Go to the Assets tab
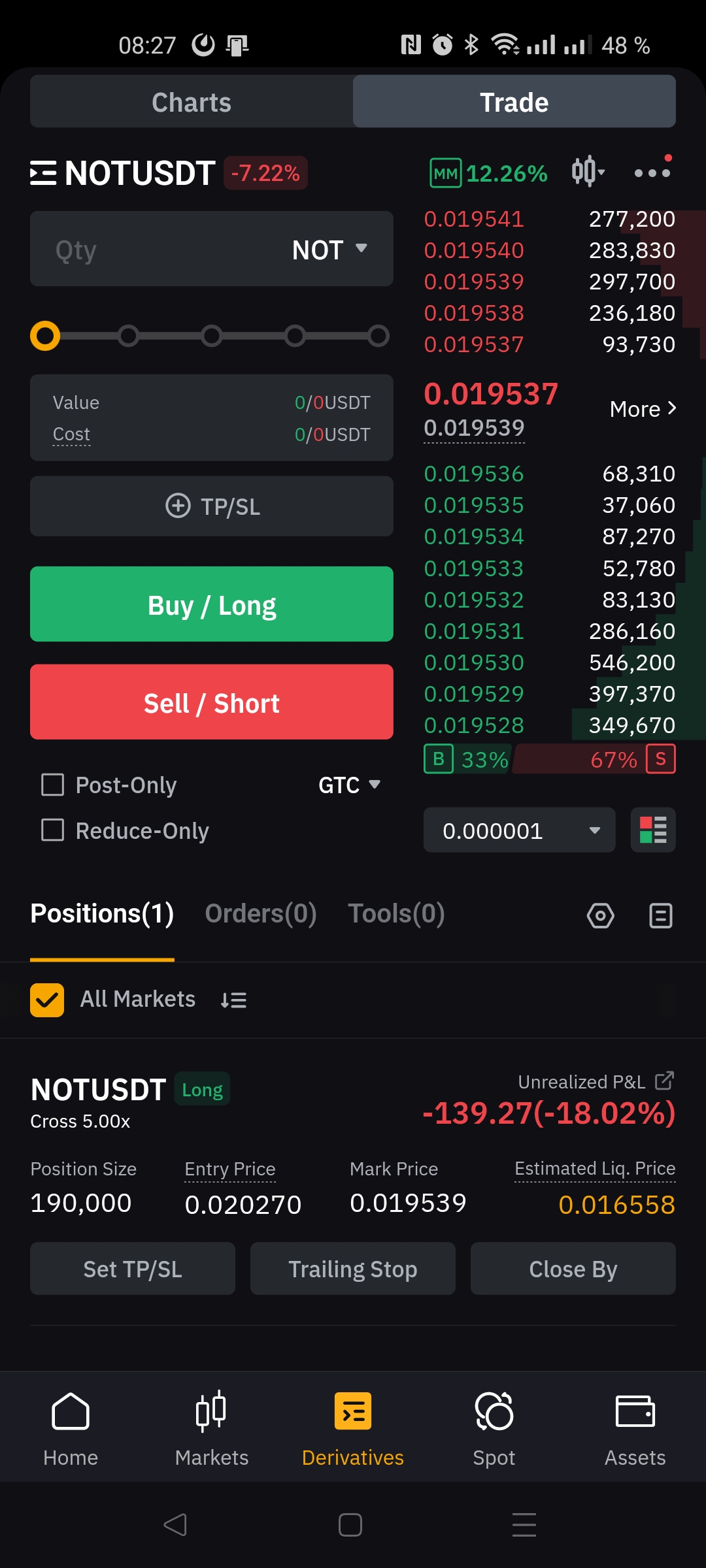The height and width of the screenshot is (1568, 706). click(x=635, y=1429)
